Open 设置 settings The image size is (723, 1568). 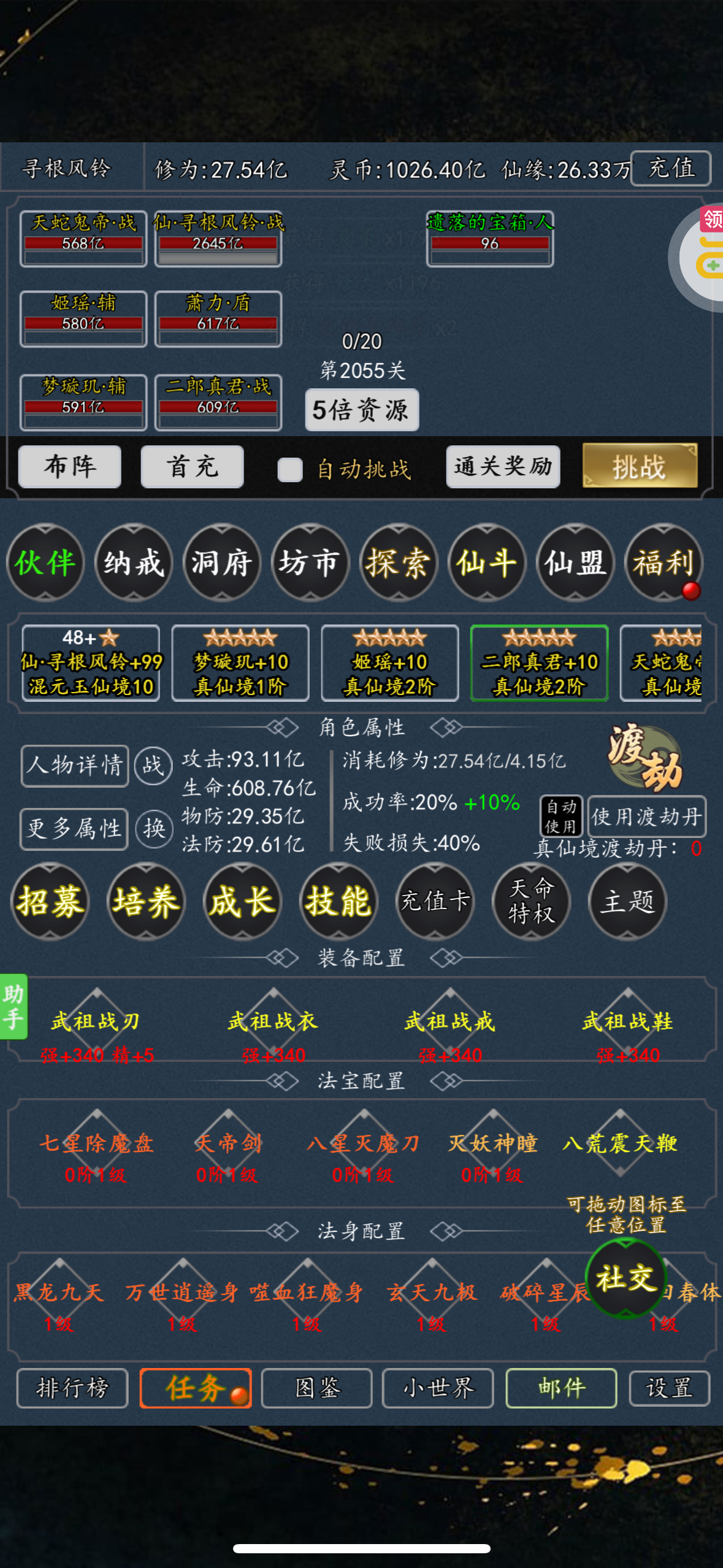pos(670,1388)
